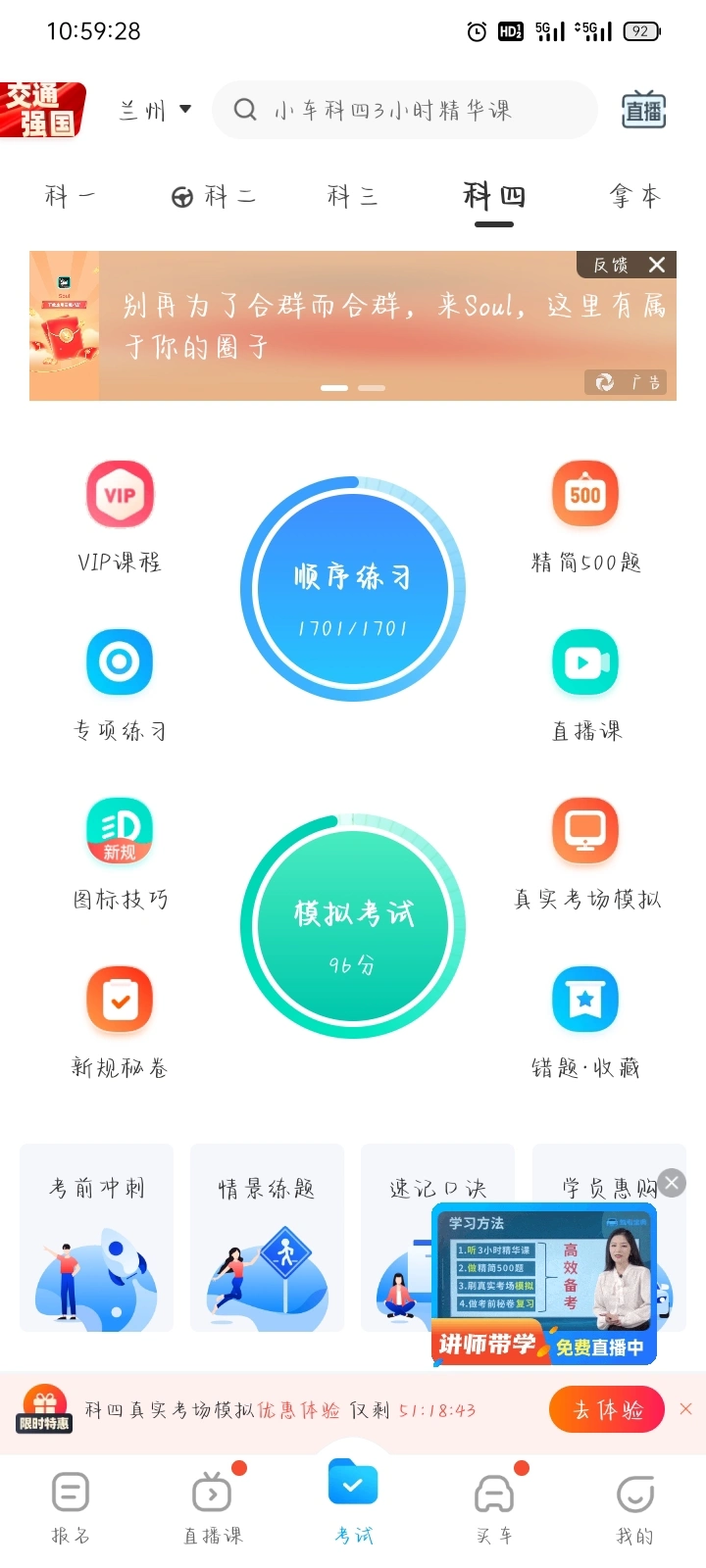Open 真实考场模拟
This screenshot has width=706, height=1568.
[586, 853]
